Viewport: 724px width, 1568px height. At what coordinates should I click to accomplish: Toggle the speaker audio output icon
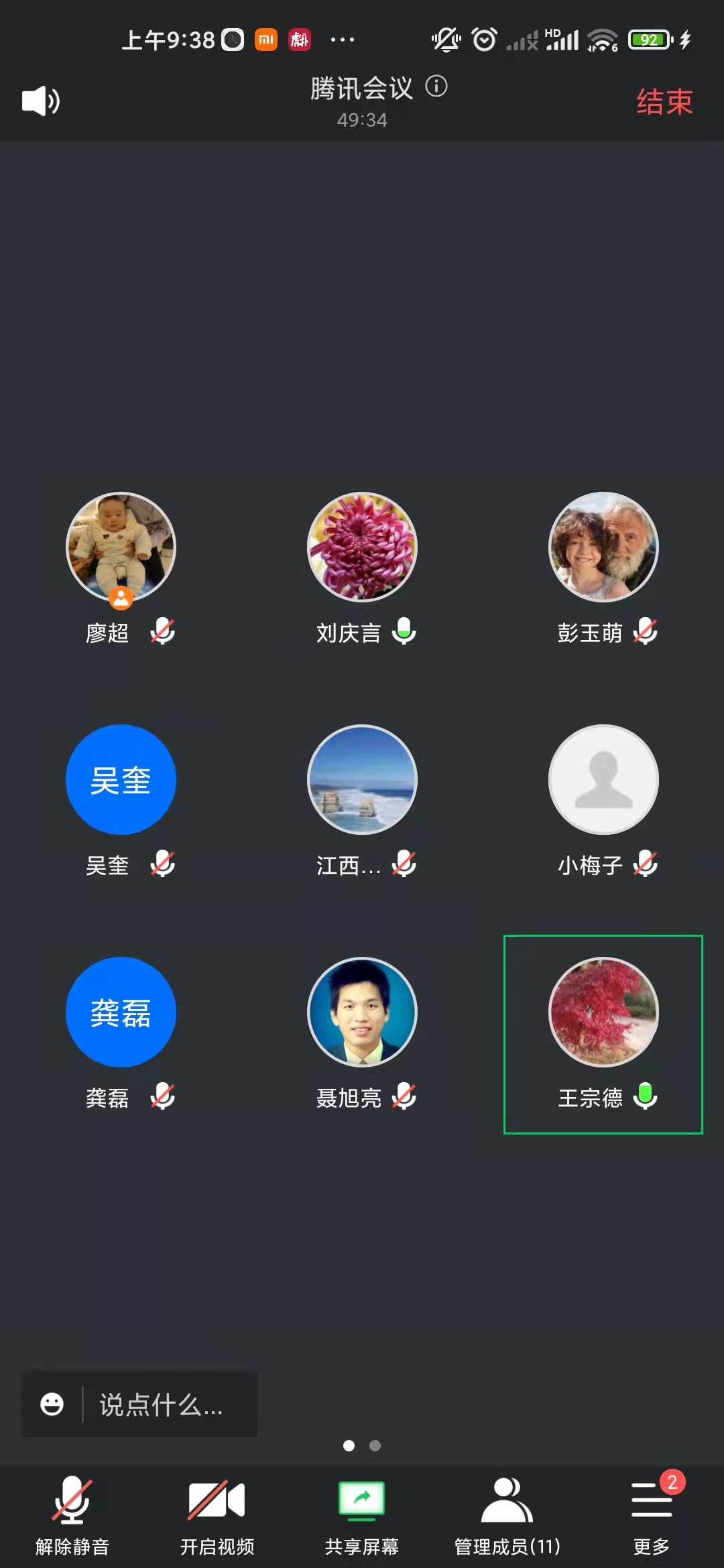(41, 101)
